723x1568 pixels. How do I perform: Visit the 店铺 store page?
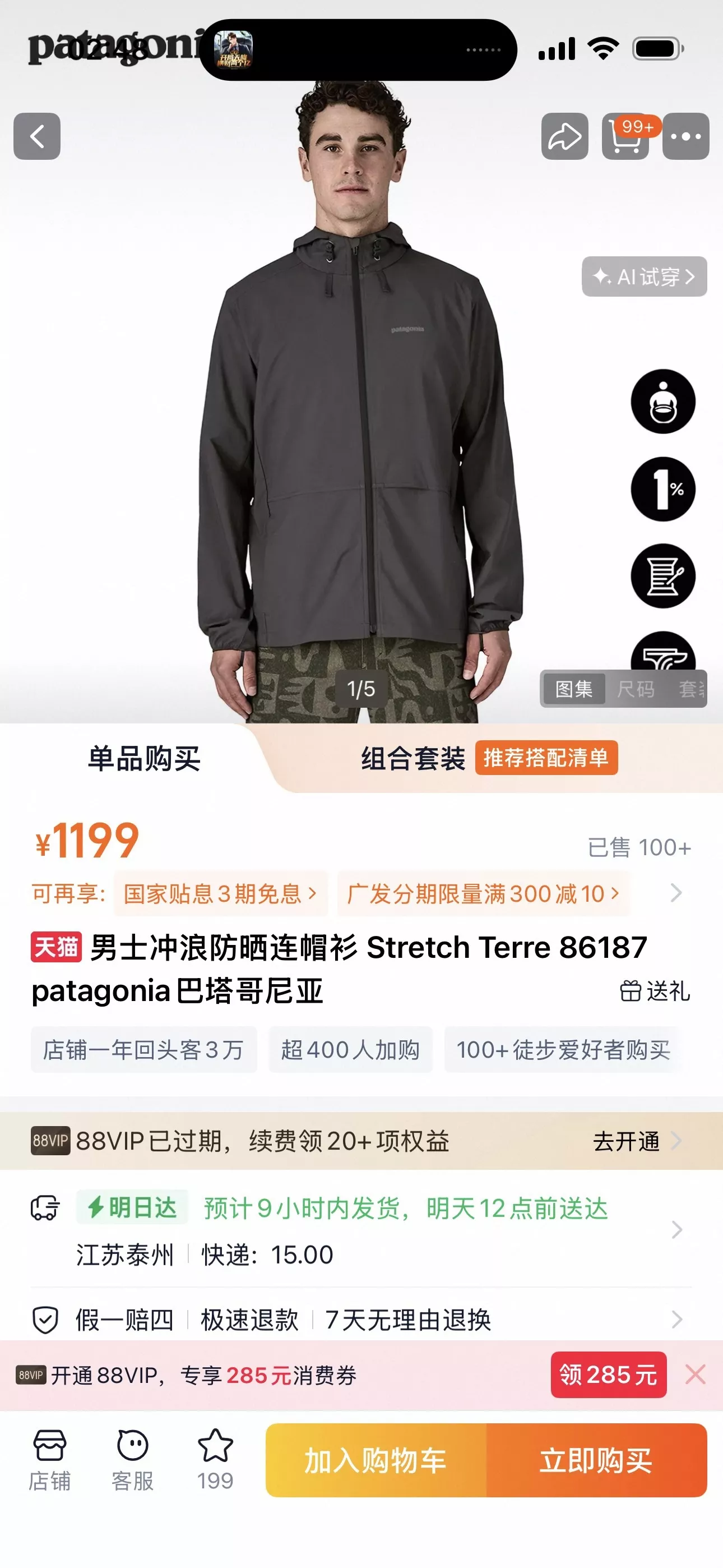[50, 1460]
